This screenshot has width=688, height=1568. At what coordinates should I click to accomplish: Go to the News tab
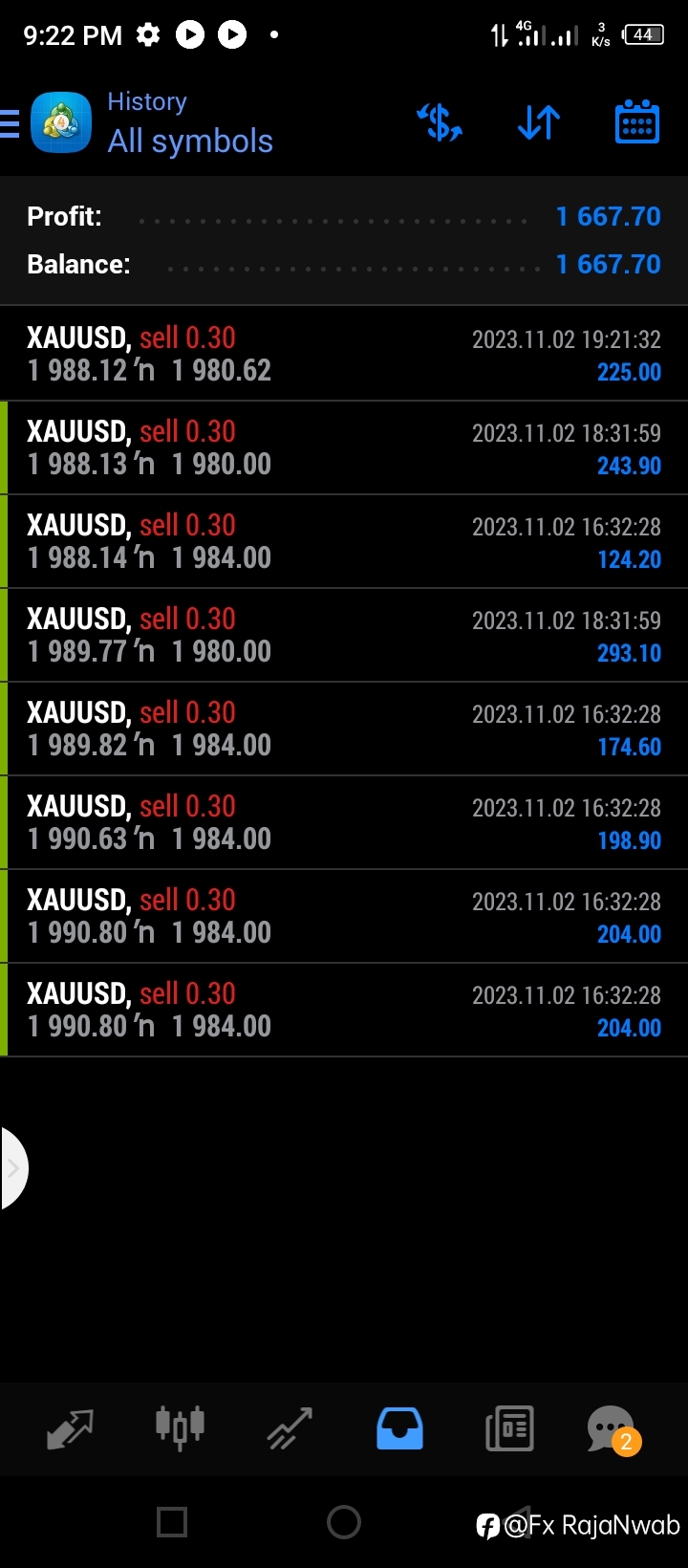tap(509, 1428)
